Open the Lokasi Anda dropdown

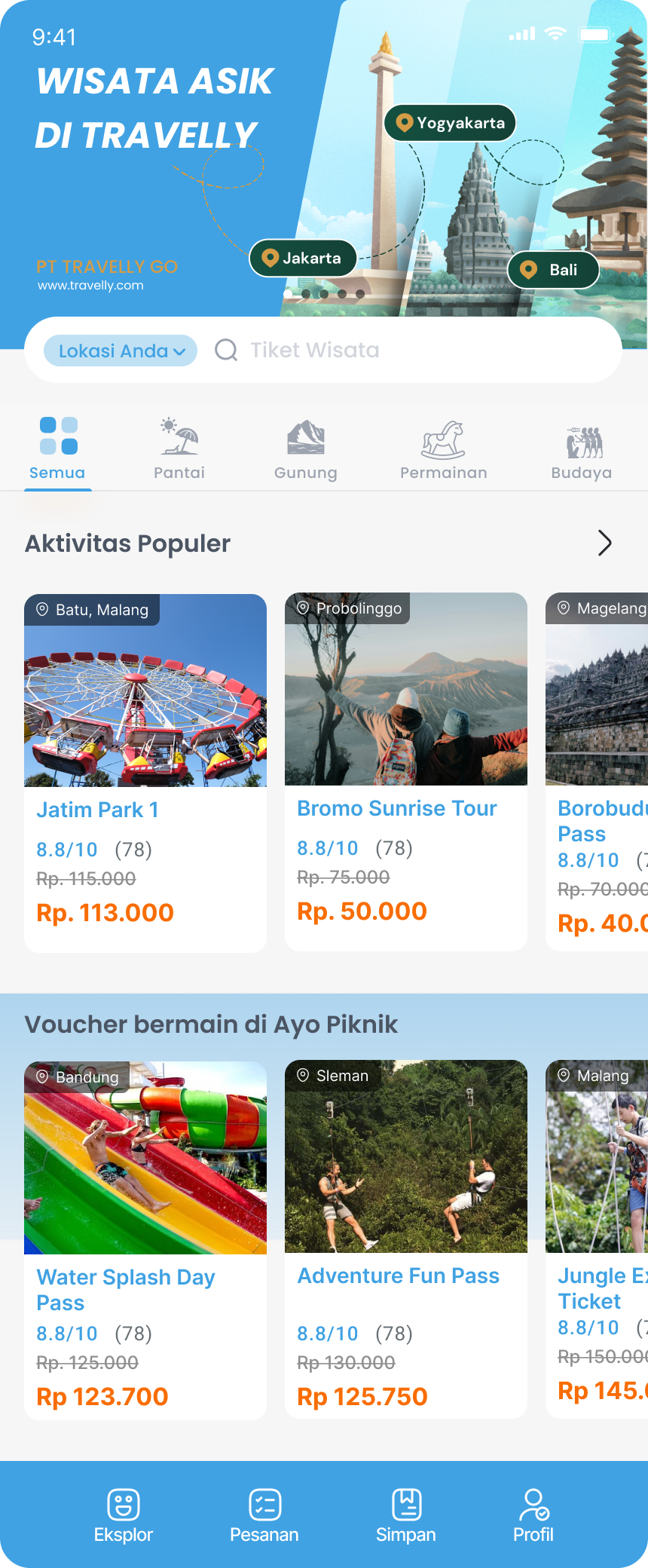coord(119,350)
